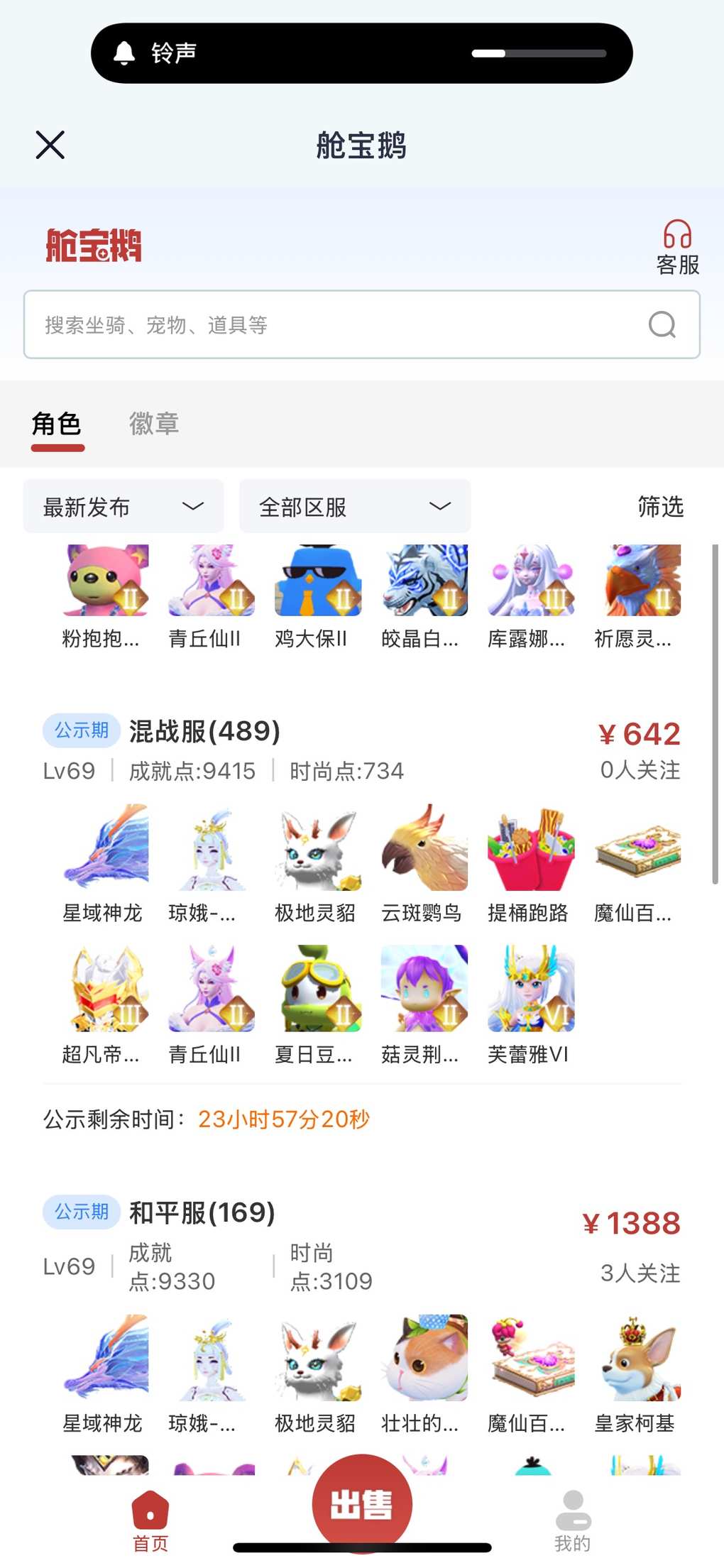Image resolution: width=724 pixels, height=1568 pixels.
Task: Expand the 全部区服 server dropdown
Action: [x=354, y=507]
